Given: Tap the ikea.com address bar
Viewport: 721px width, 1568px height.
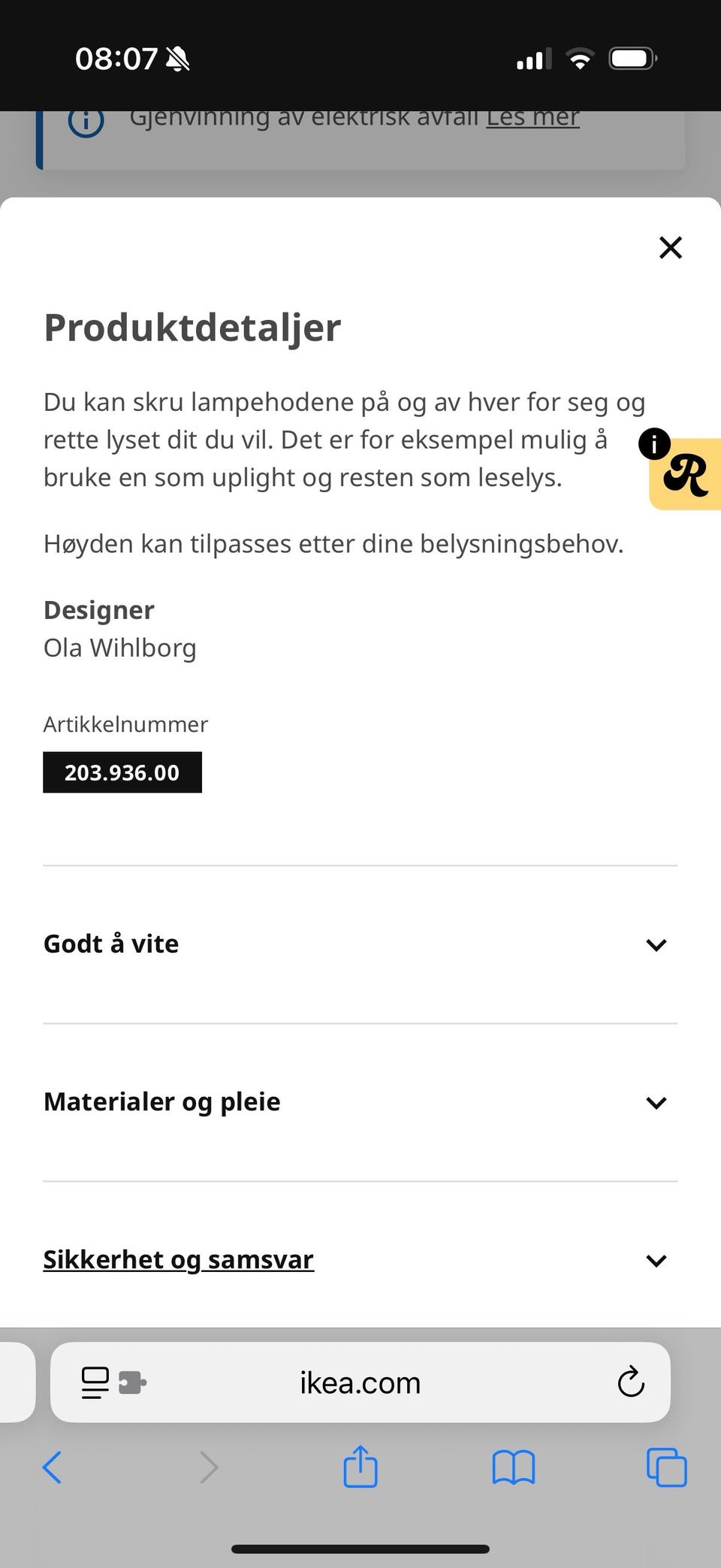Looking at the screenshot, I should coord(359,1382).
